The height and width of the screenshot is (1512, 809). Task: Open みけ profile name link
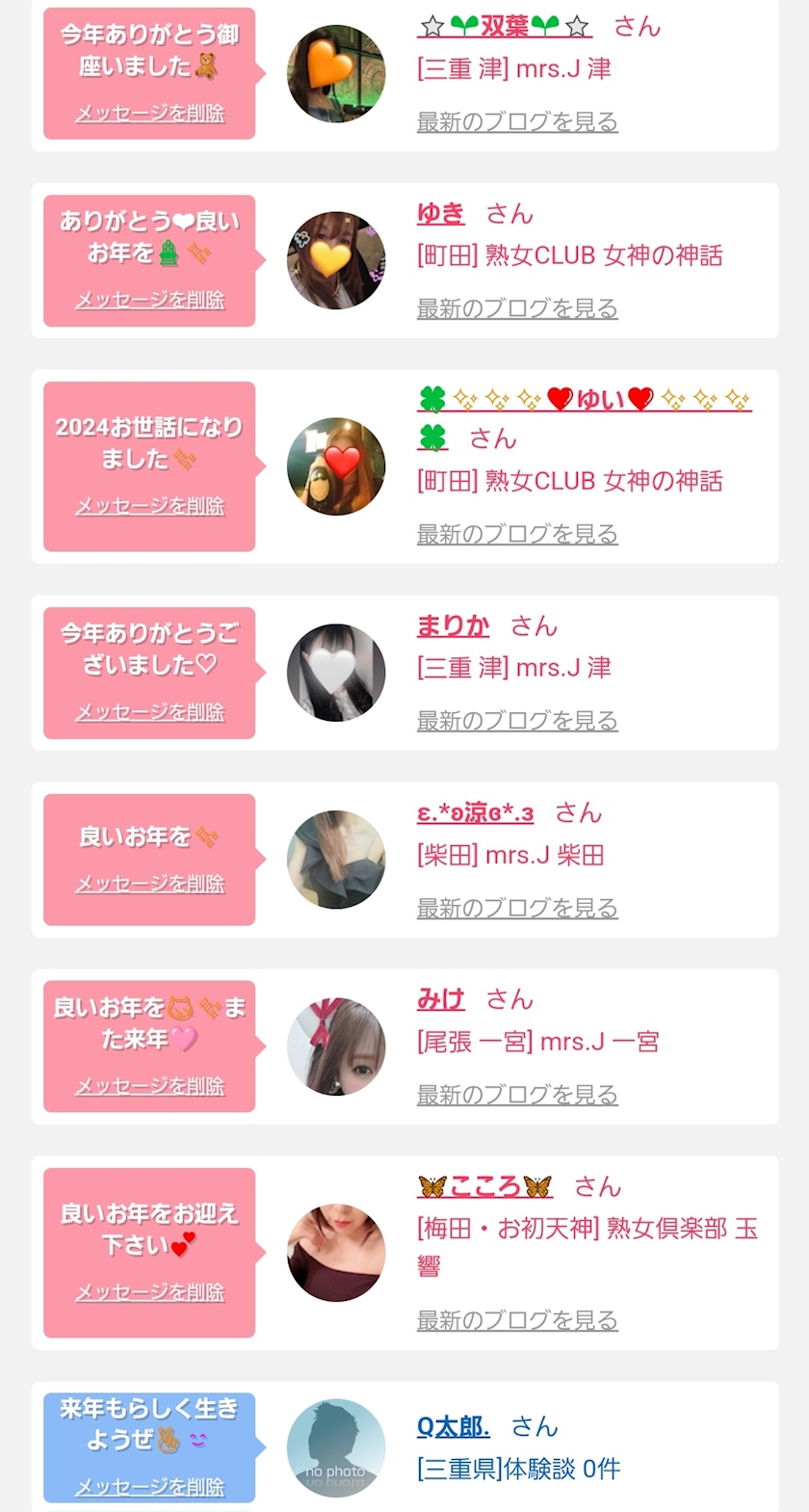(x=440, y=1000)
